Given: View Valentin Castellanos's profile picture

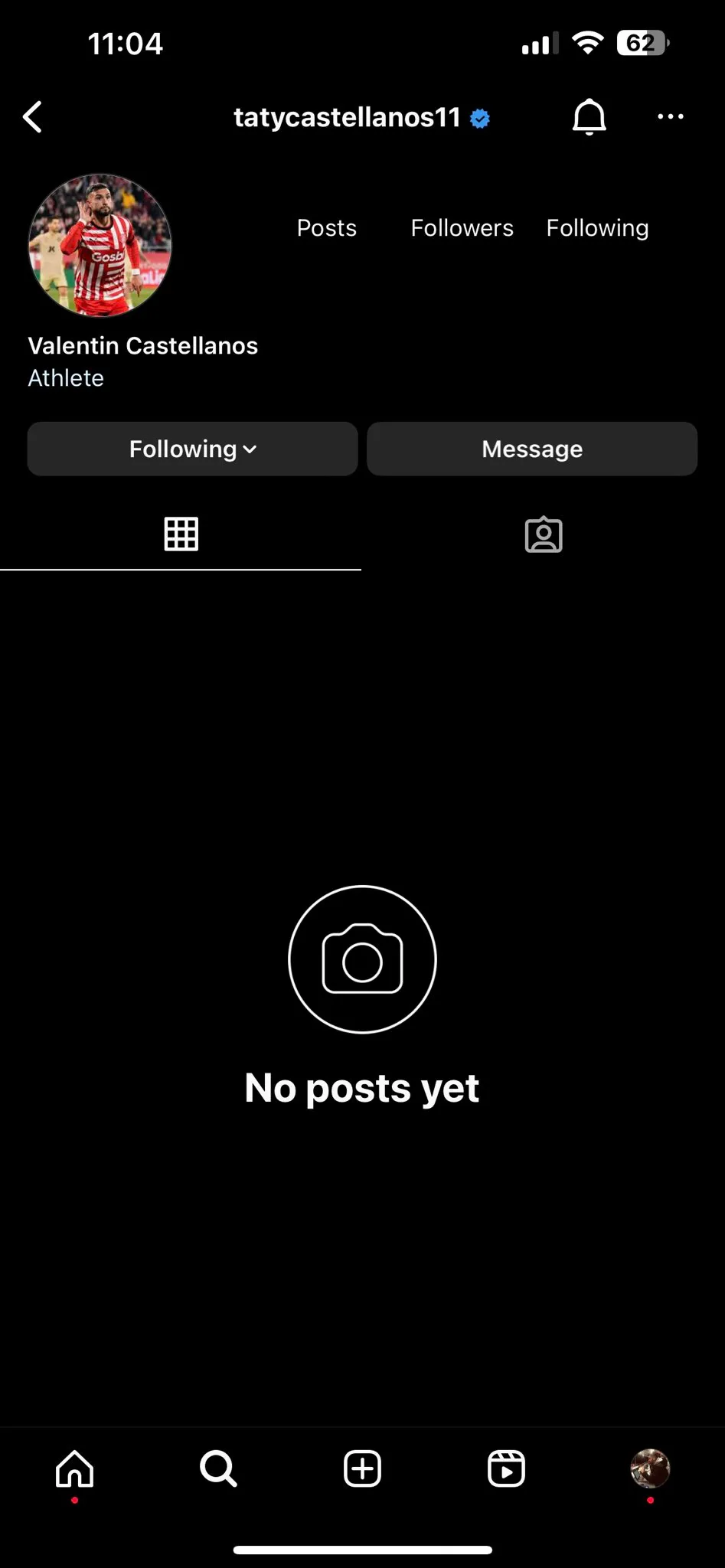Looking at the screenshot, I should coord(100,245).
